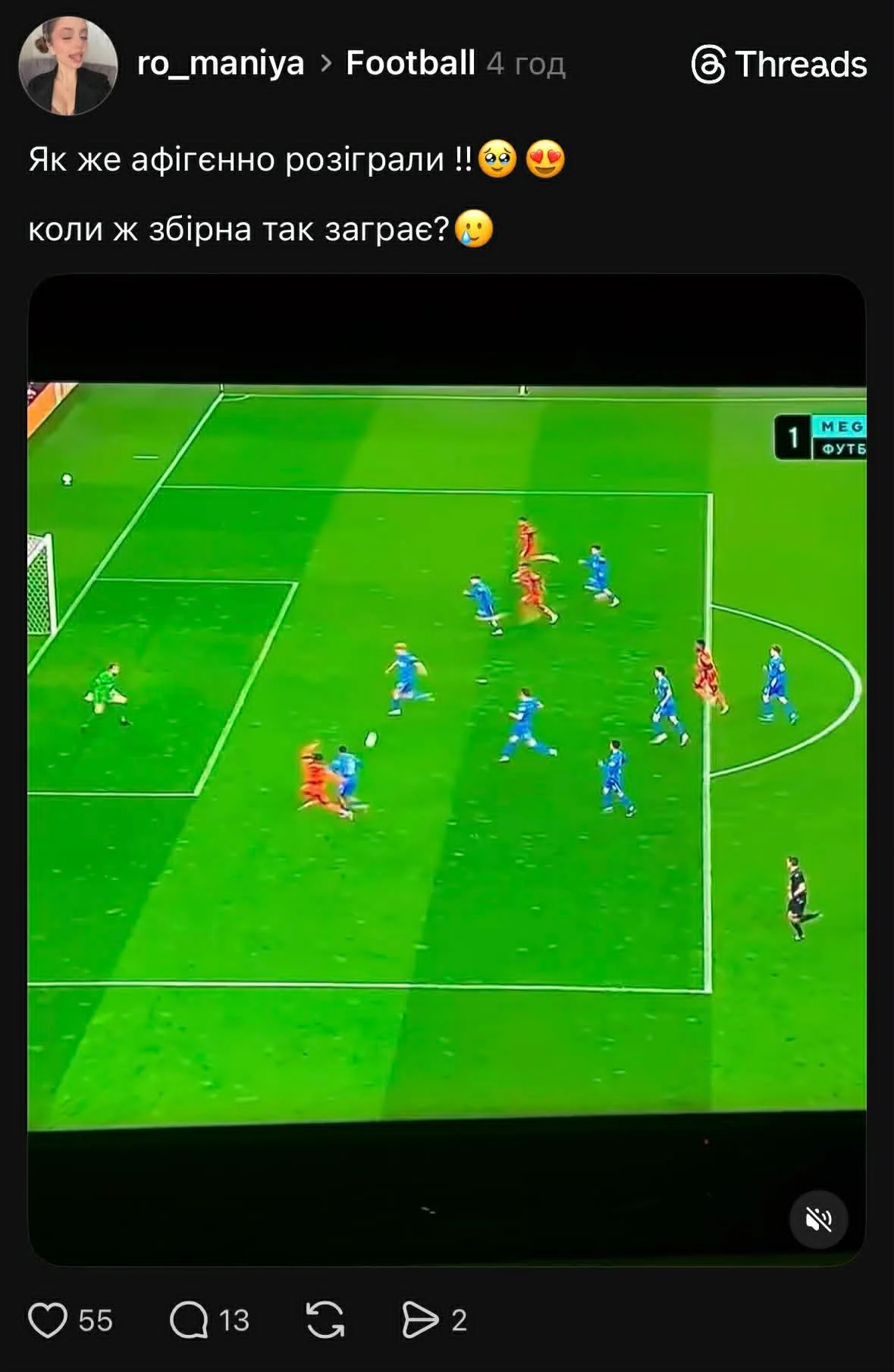This screenshot has width=894, height=1372.
Task: Repost this thread
Action: (x=325, y=1320)
